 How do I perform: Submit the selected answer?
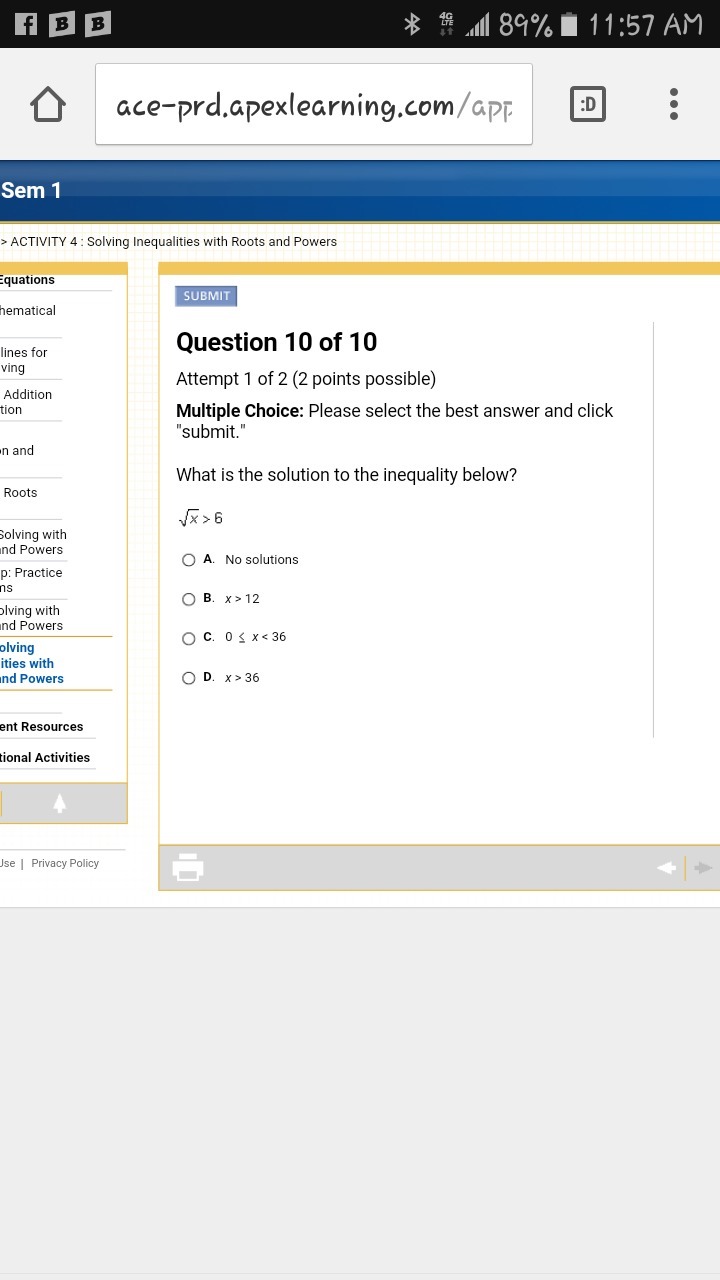206,296
